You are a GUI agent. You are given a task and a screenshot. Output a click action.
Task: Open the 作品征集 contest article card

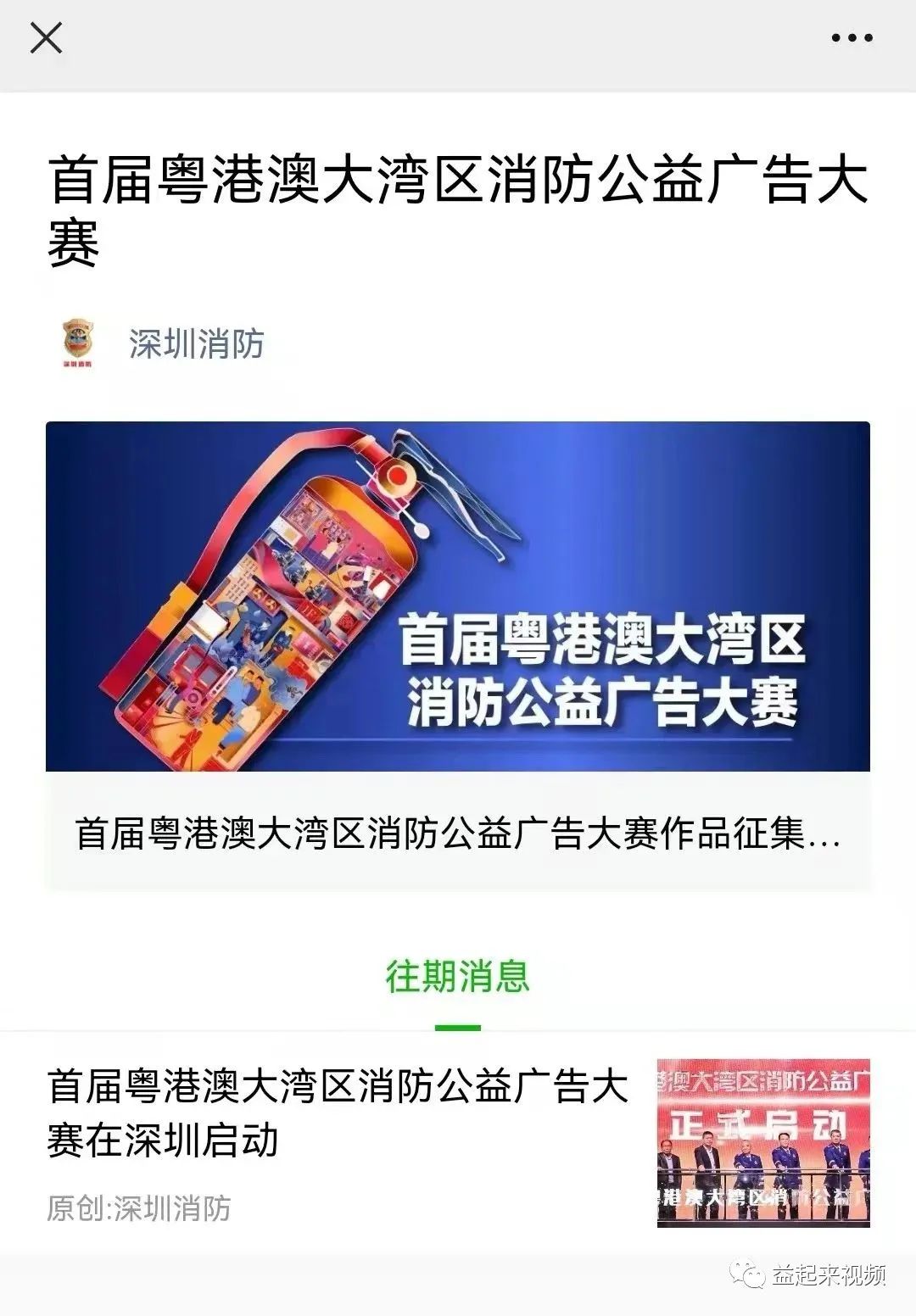pos(458,655)
